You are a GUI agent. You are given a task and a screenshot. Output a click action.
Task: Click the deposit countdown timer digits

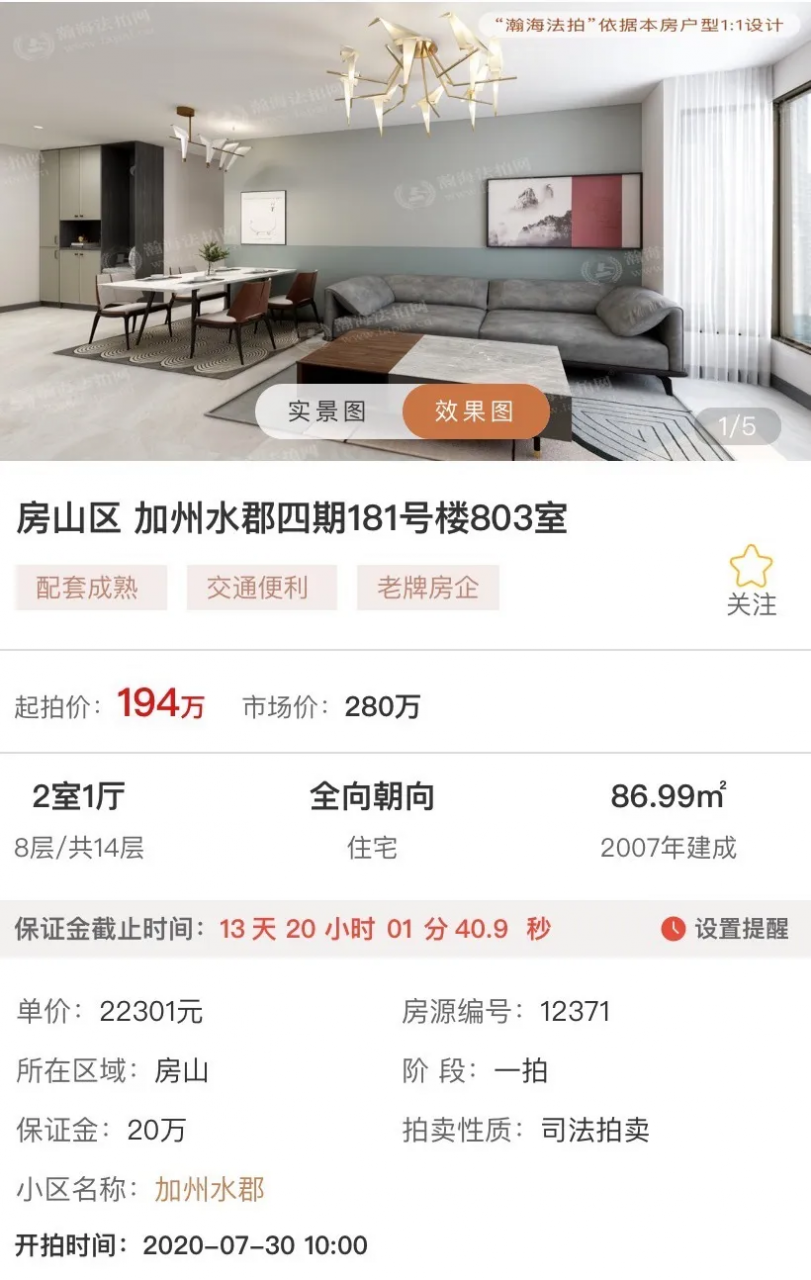pyautogui.click(x=380, y=929)
